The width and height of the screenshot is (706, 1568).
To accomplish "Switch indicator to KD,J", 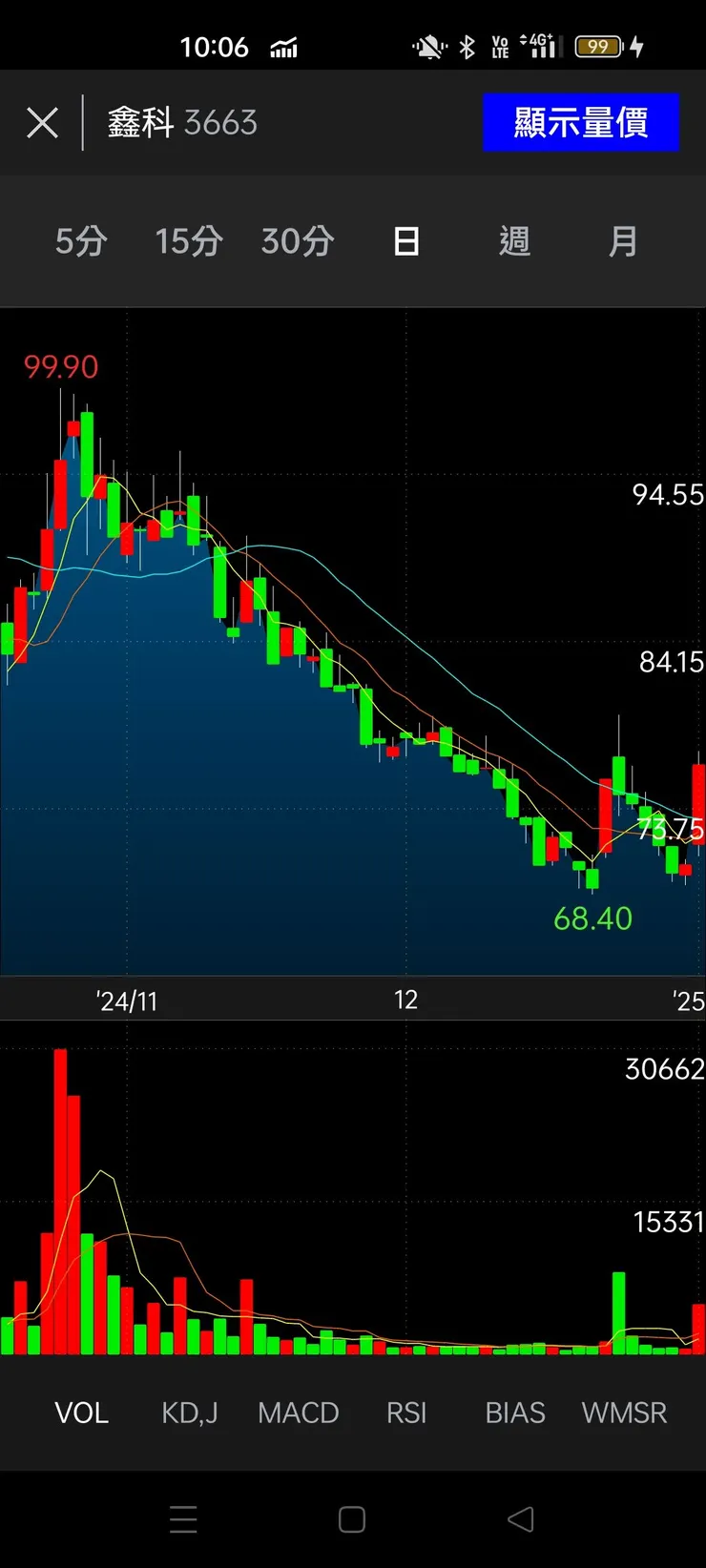I will click(190, 1413).
